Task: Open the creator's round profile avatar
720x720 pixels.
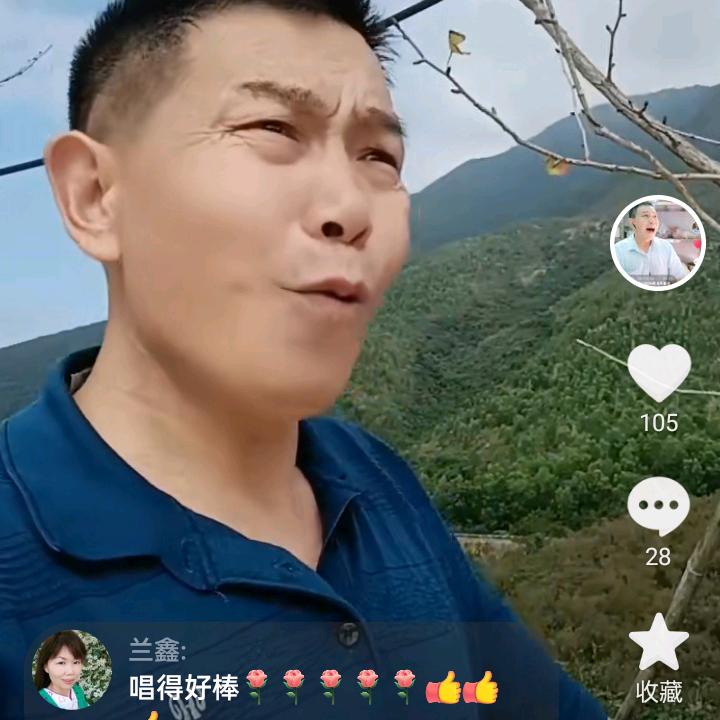Action: [x=658, y=243]
